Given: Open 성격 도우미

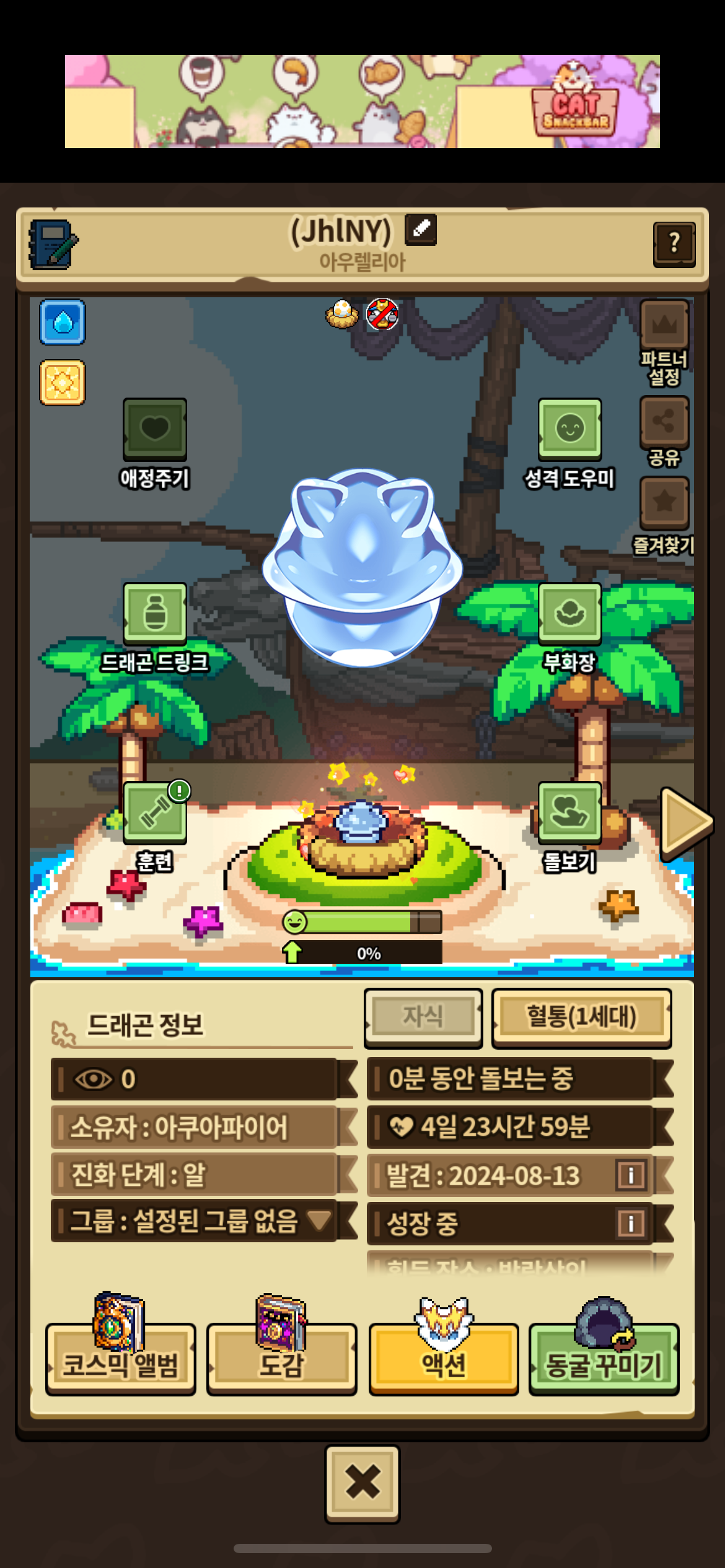Looking at the screenshot, I should [x=569, y=429].
